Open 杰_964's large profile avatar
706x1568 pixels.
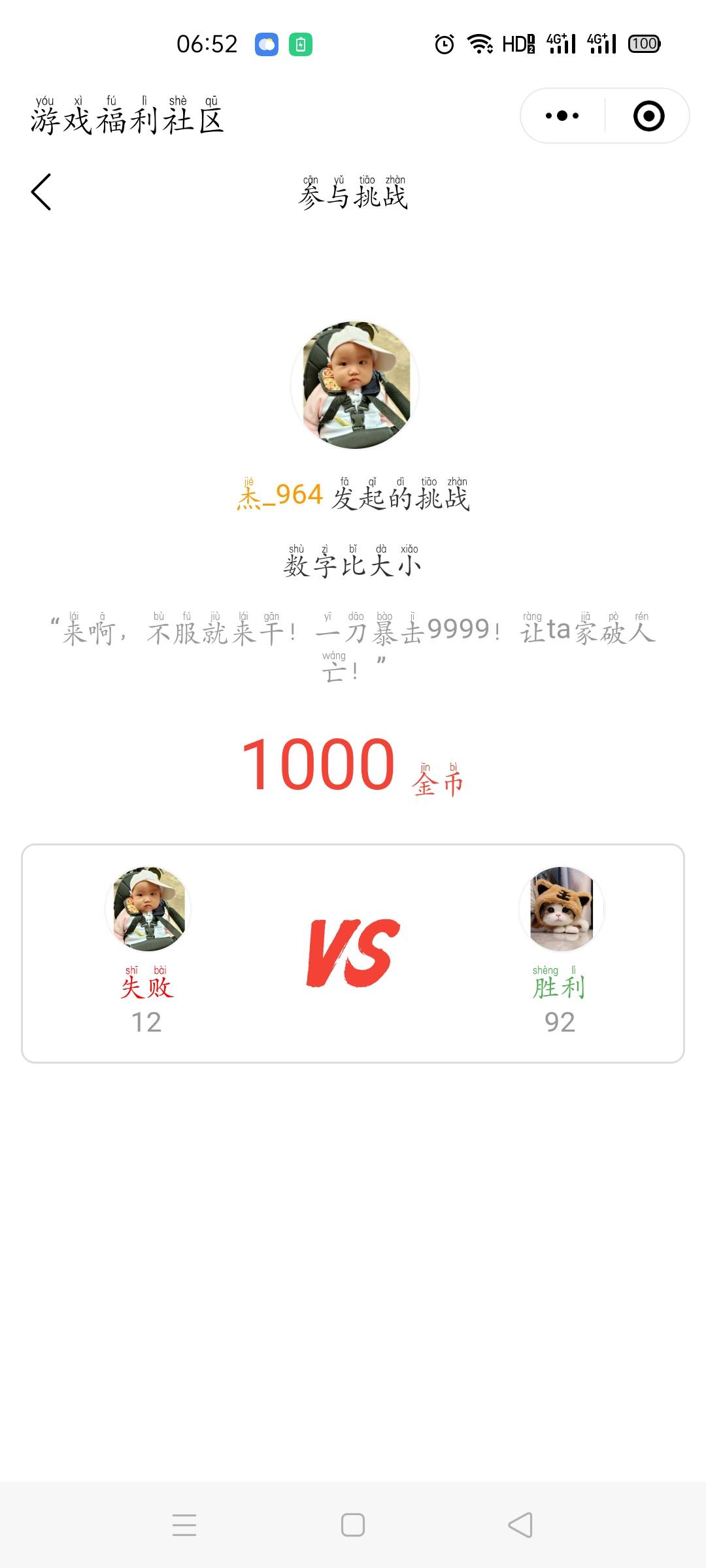(x=355, y=385)
